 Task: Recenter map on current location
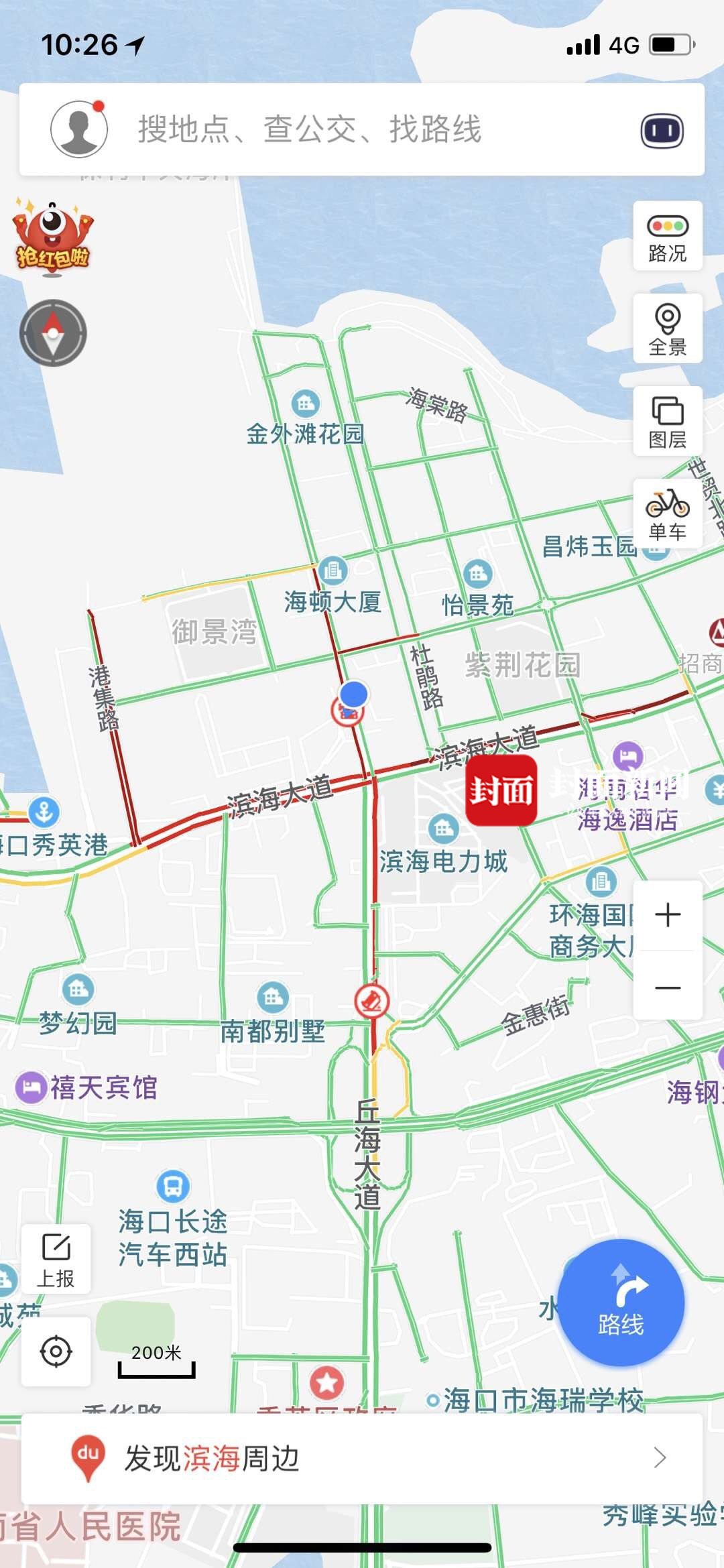coord(56,1351)
